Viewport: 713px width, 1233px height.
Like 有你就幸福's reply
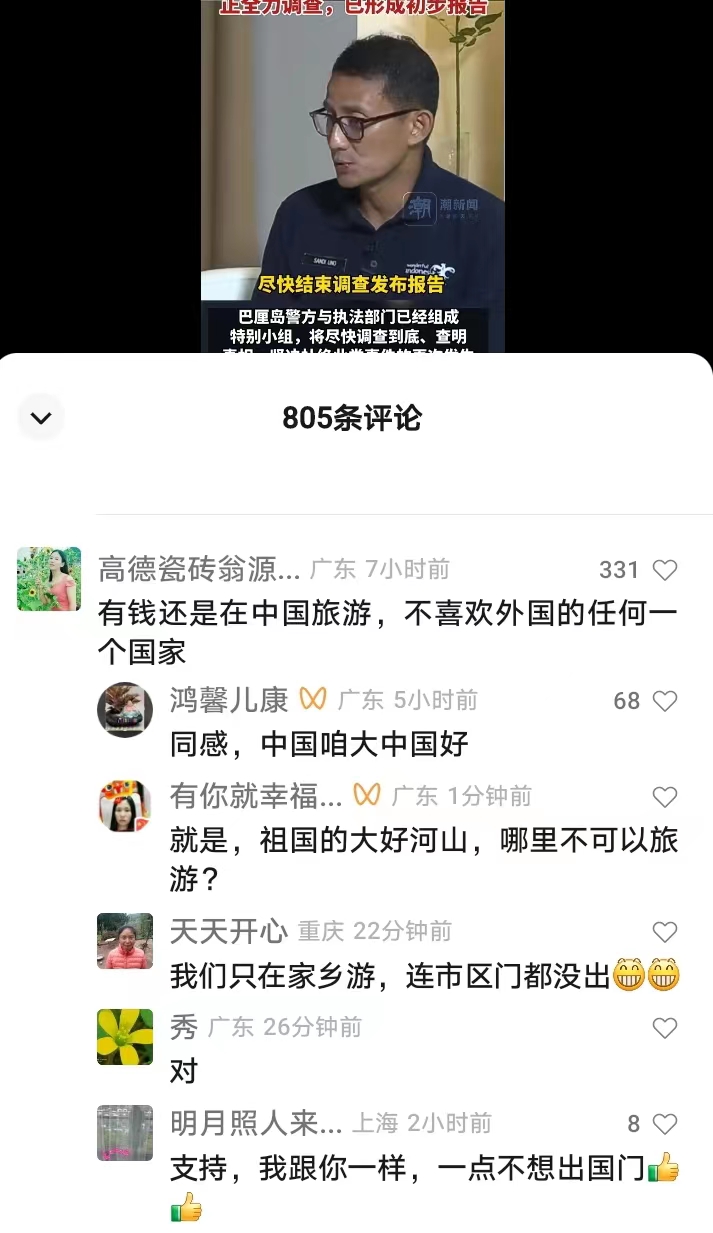[664, 797]
